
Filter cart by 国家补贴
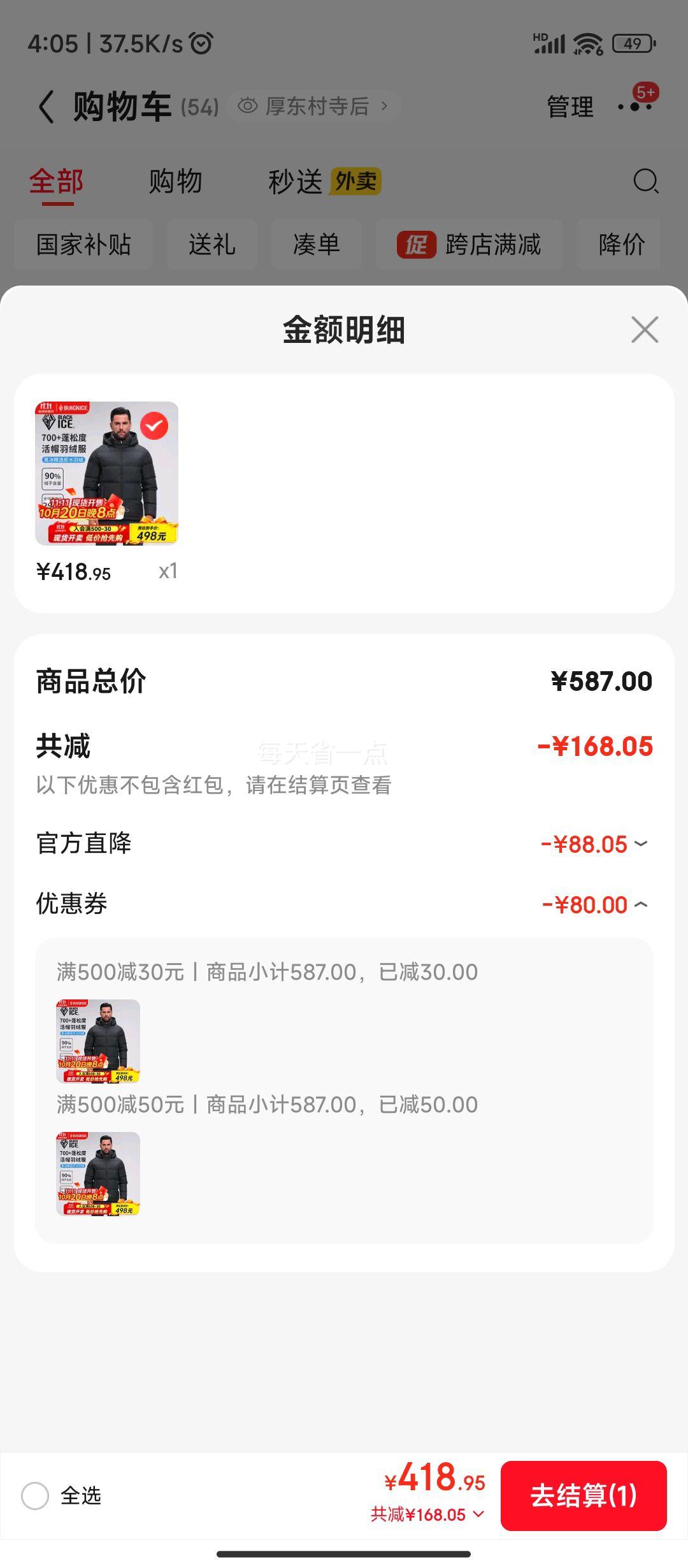[83, 245]
